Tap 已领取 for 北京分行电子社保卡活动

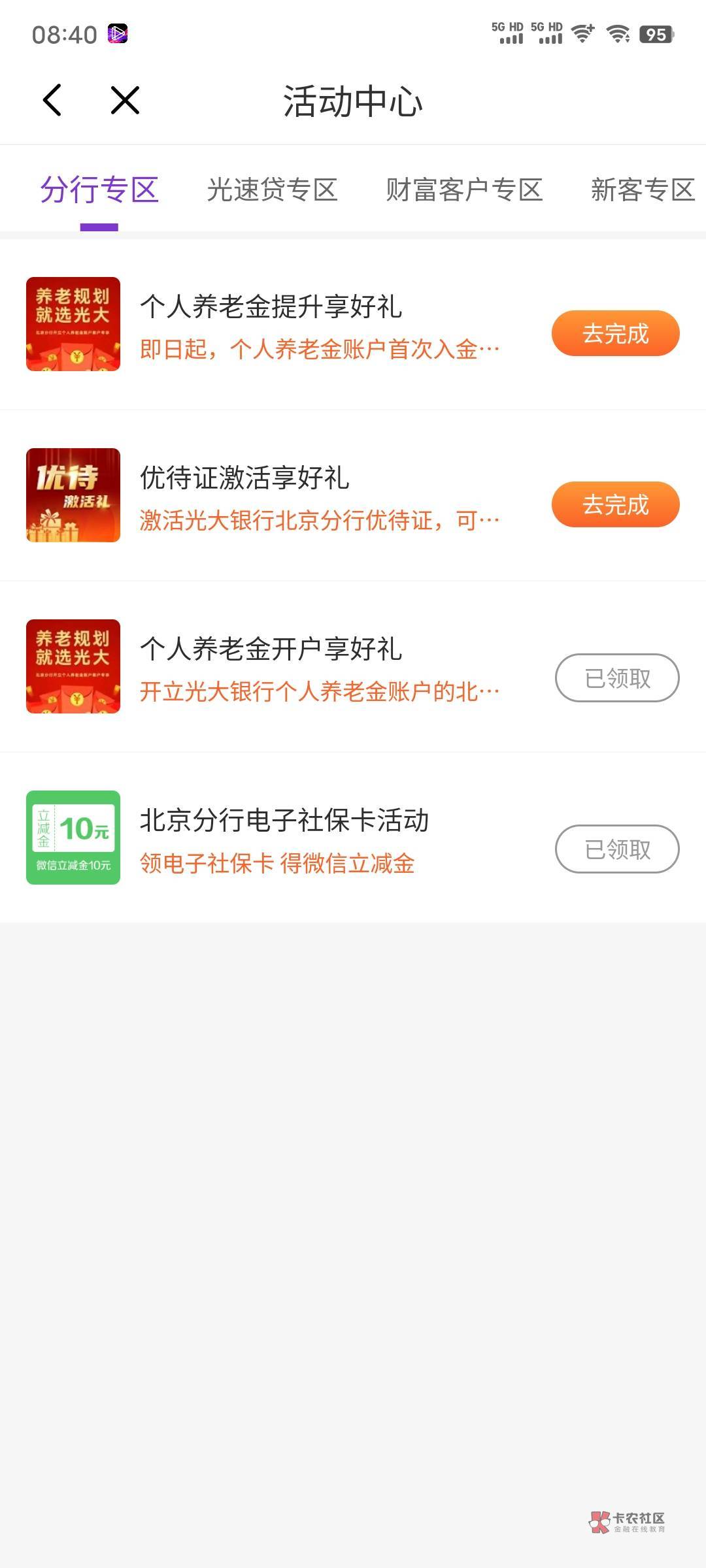click(x=617, y=849)
